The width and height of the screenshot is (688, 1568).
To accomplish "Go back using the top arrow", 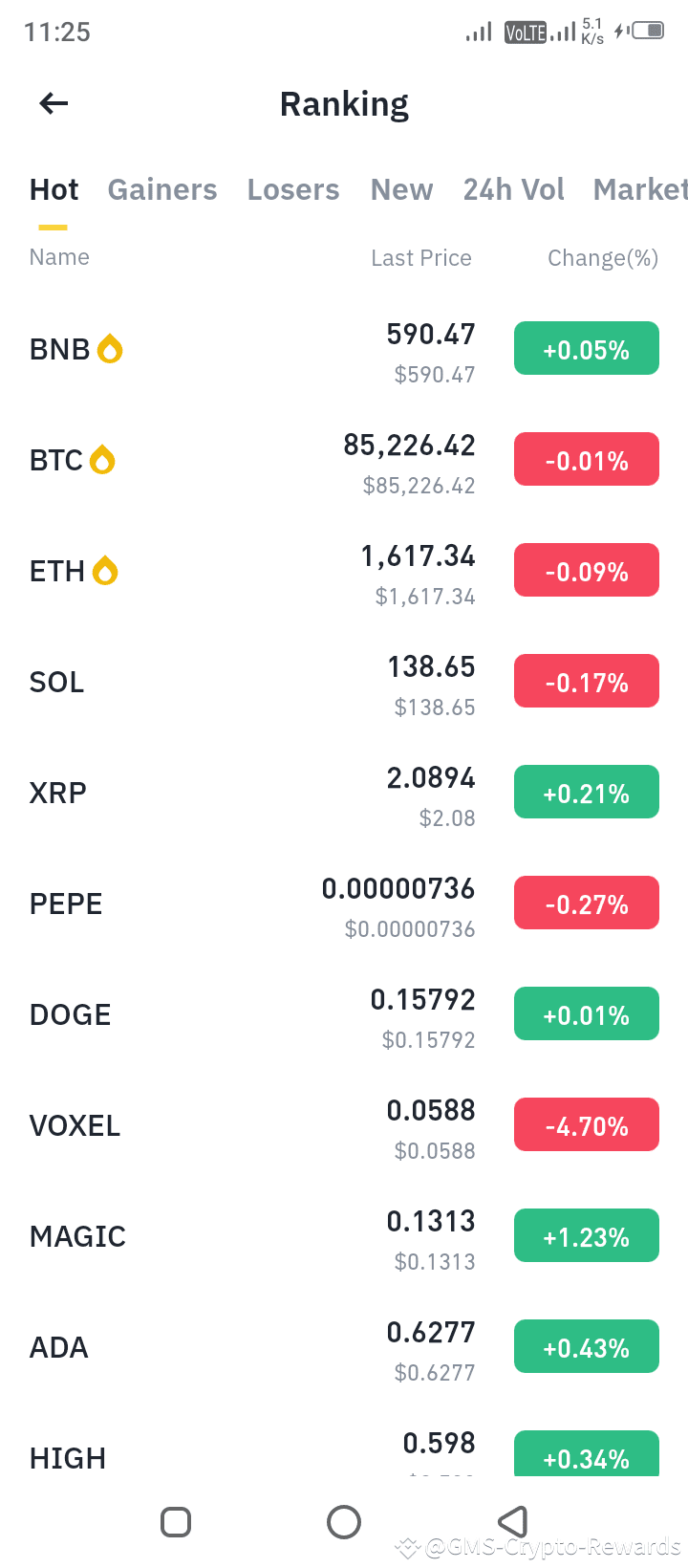I will [x=54, y=103].
